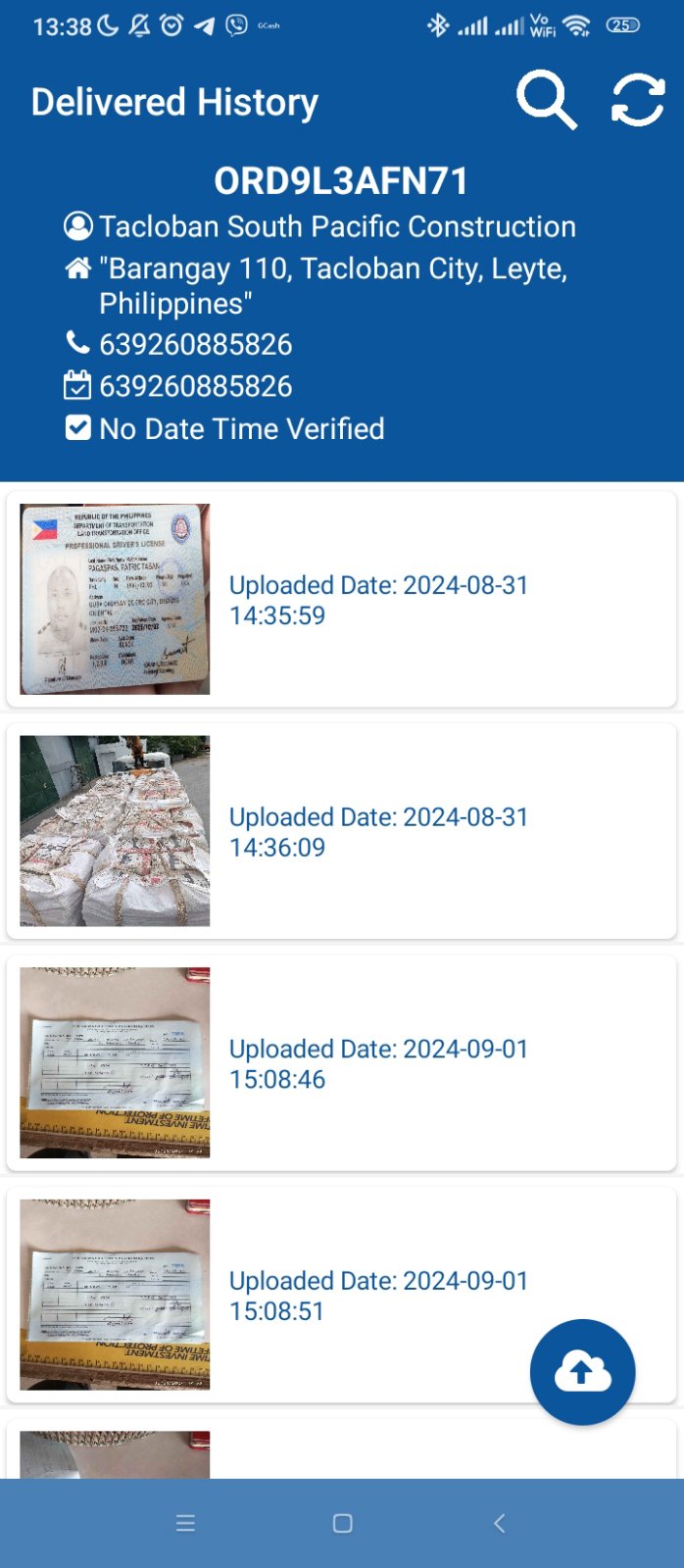Viewport: 684px width, 1568px height.
Task: Open the receipt photo uploaded at 15:08:46
Action: [x=115, y=1063]
